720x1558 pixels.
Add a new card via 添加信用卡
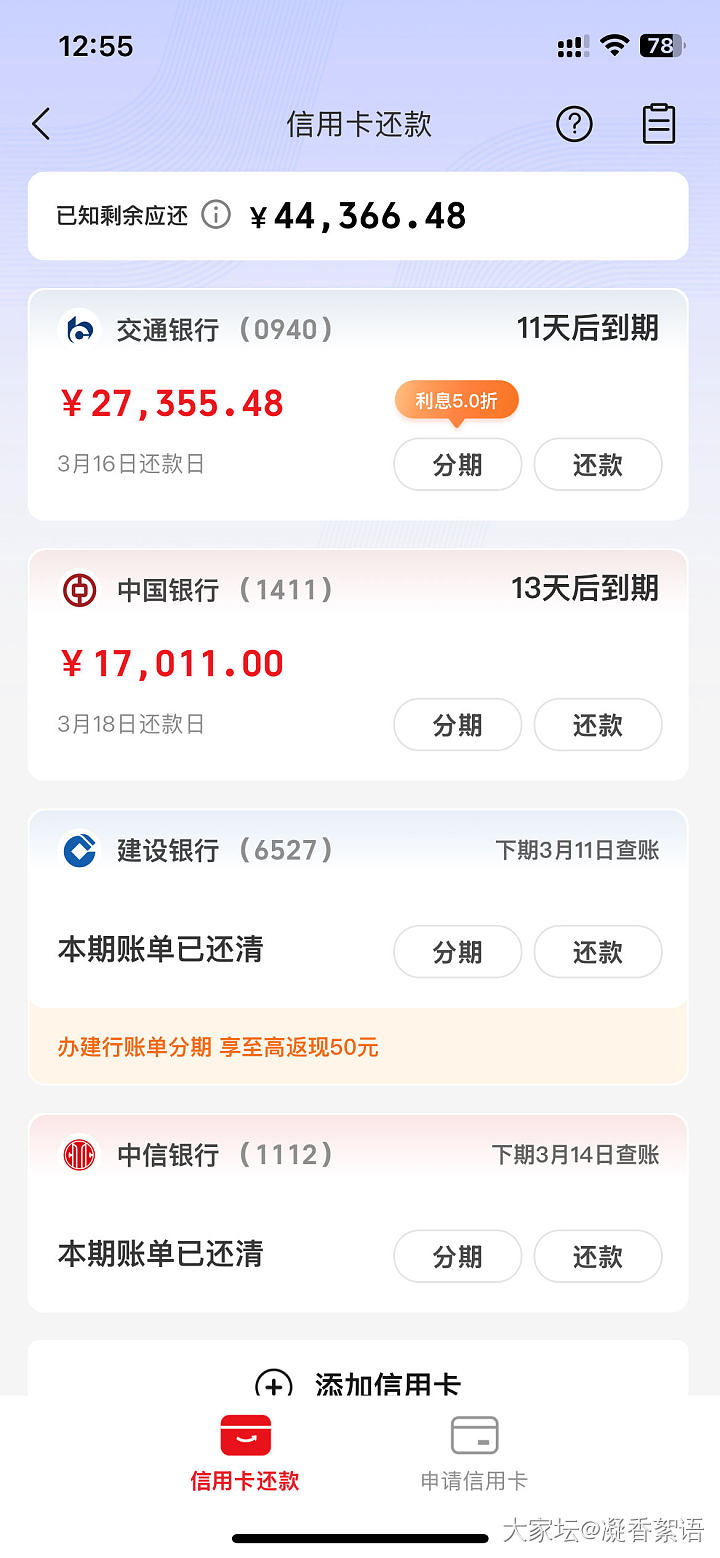[358, 1384]
